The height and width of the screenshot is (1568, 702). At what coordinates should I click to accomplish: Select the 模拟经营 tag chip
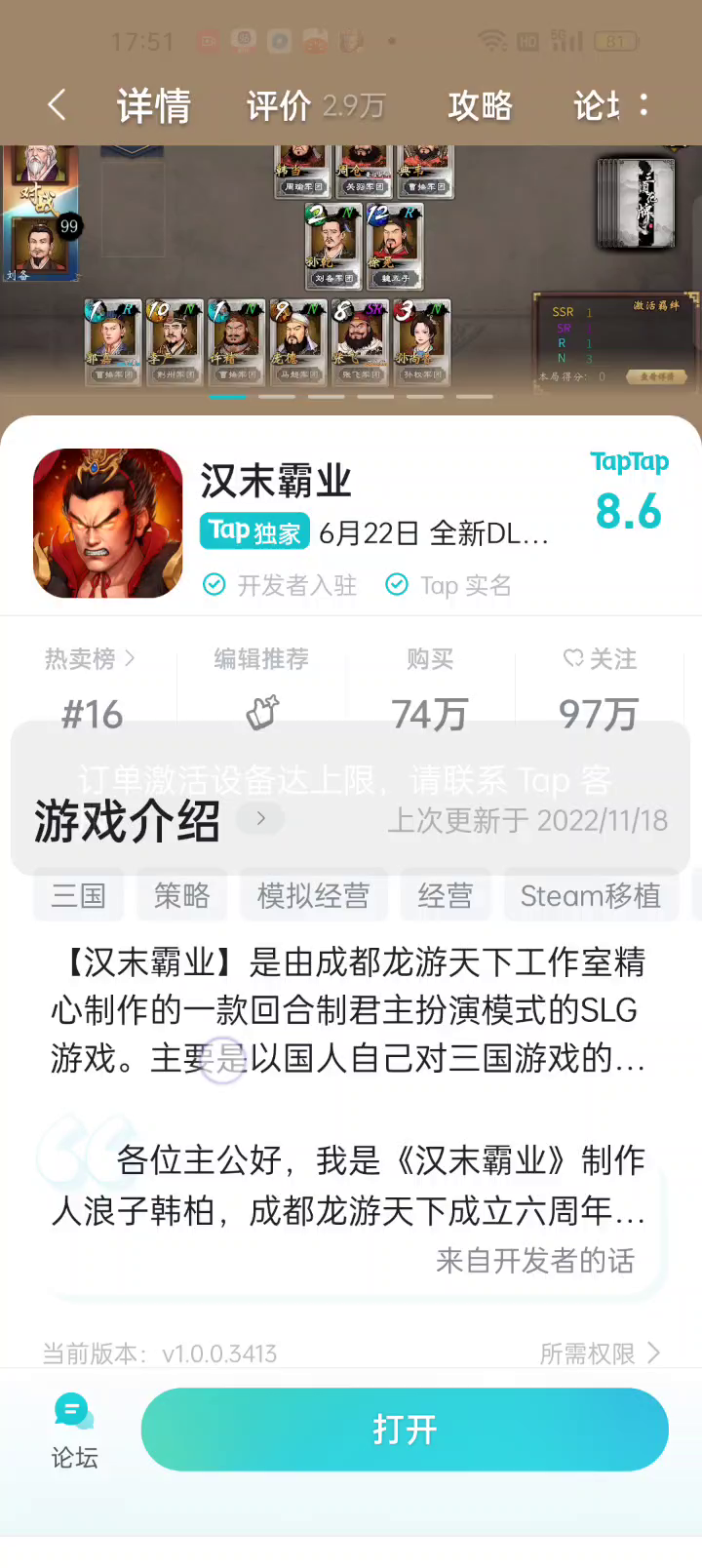tap(313, 895)
